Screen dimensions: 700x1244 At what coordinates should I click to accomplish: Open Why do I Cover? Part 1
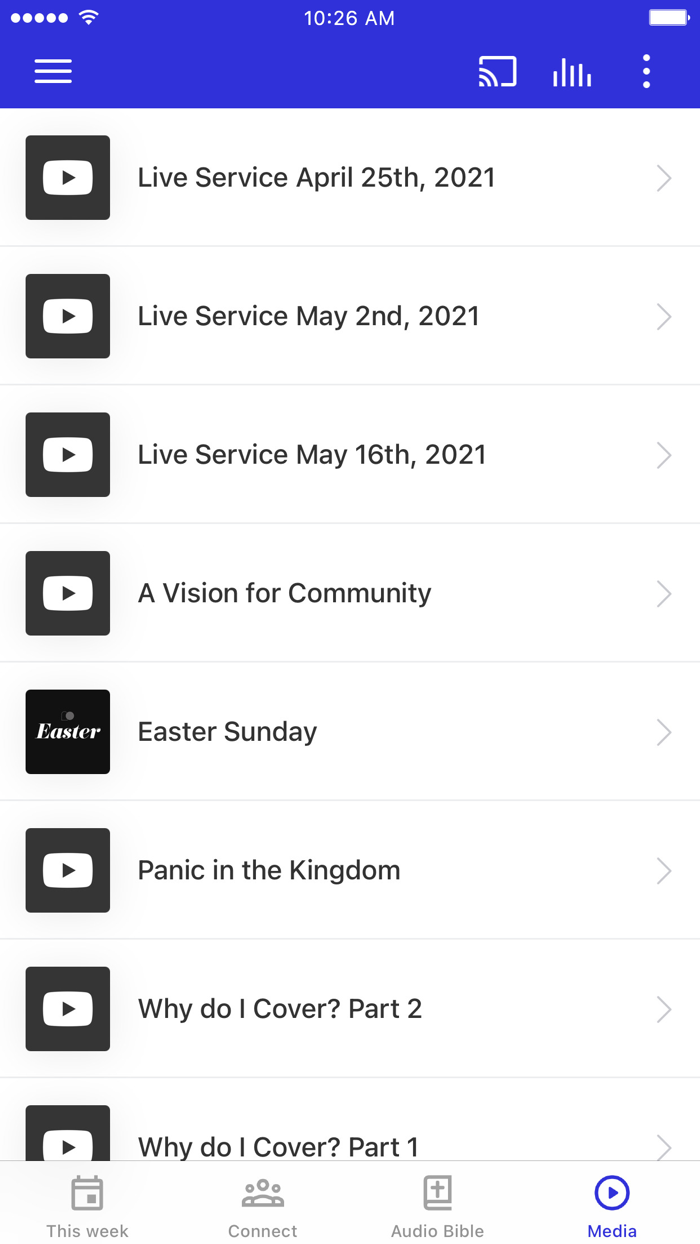tap(350, 1120)
